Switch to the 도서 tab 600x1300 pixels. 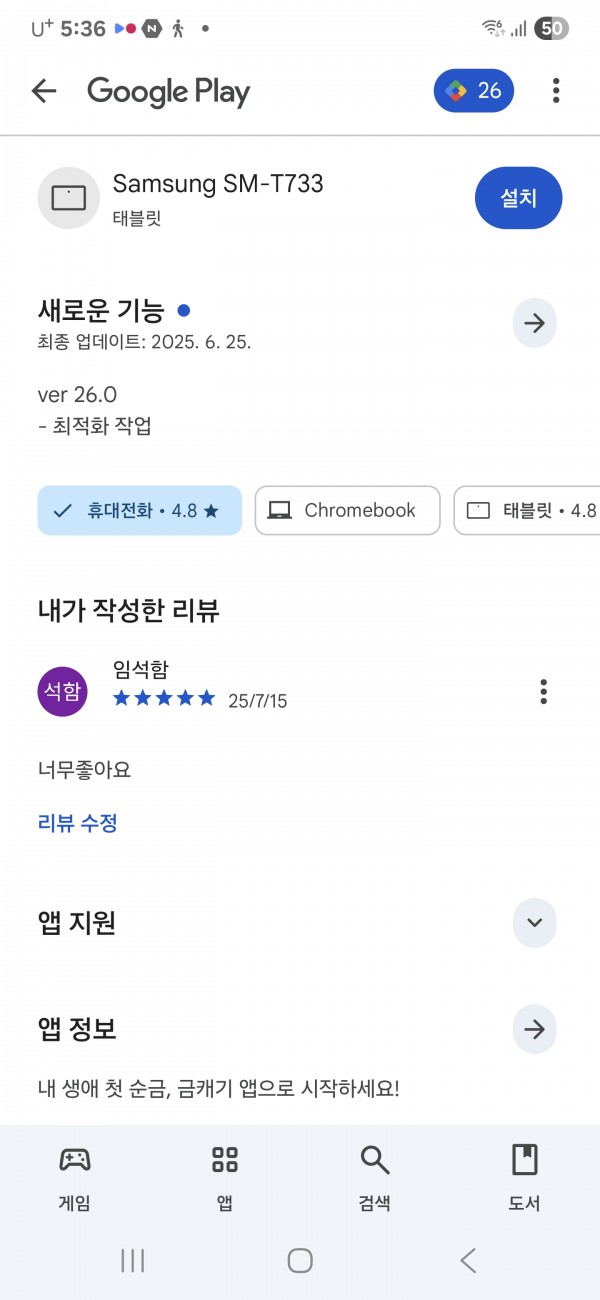[x=525, y=1178]
